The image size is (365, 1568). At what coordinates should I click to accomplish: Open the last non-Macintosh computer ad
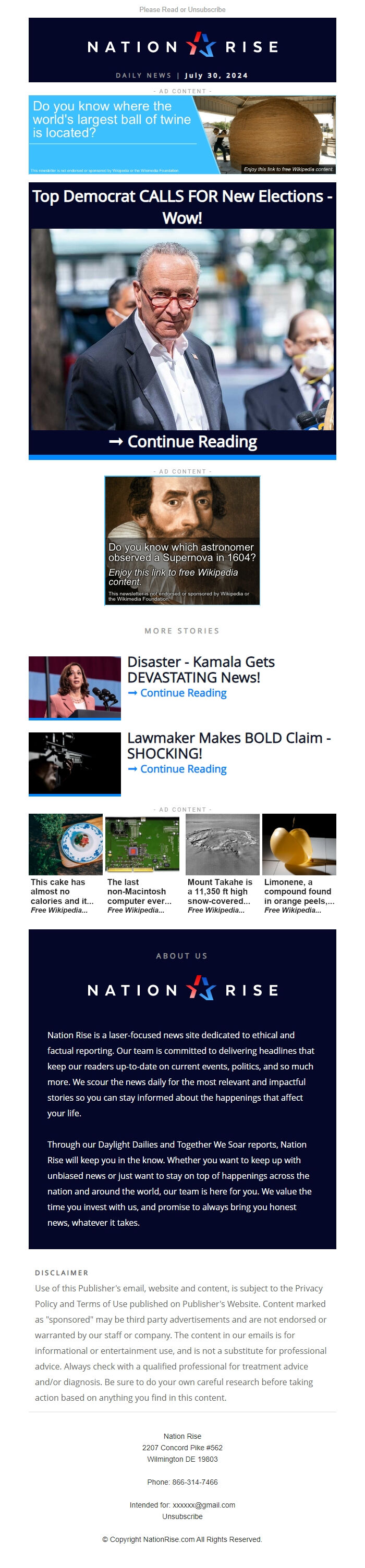(x=142, y=863)
